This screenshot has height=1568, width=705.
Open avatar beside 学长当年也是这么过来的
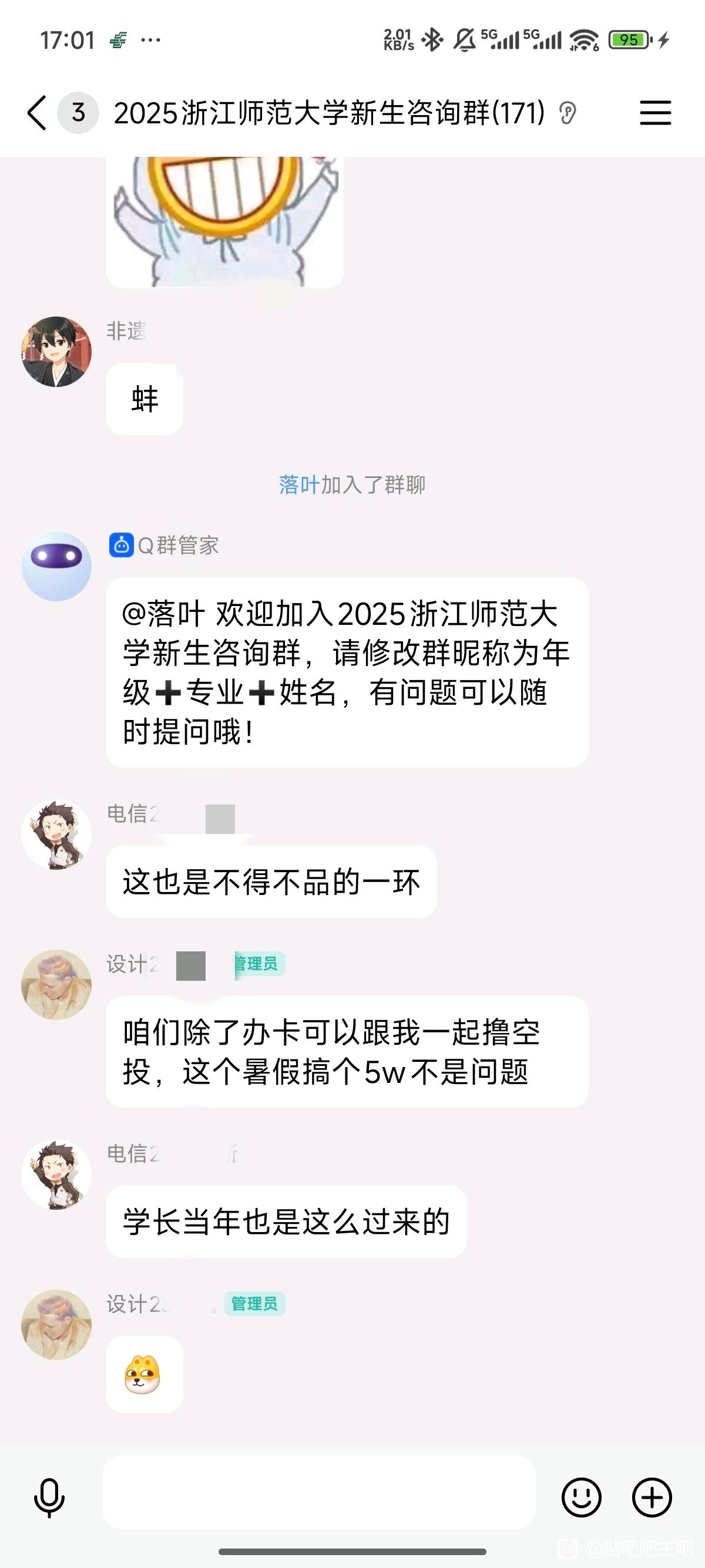pos(56,1174)
